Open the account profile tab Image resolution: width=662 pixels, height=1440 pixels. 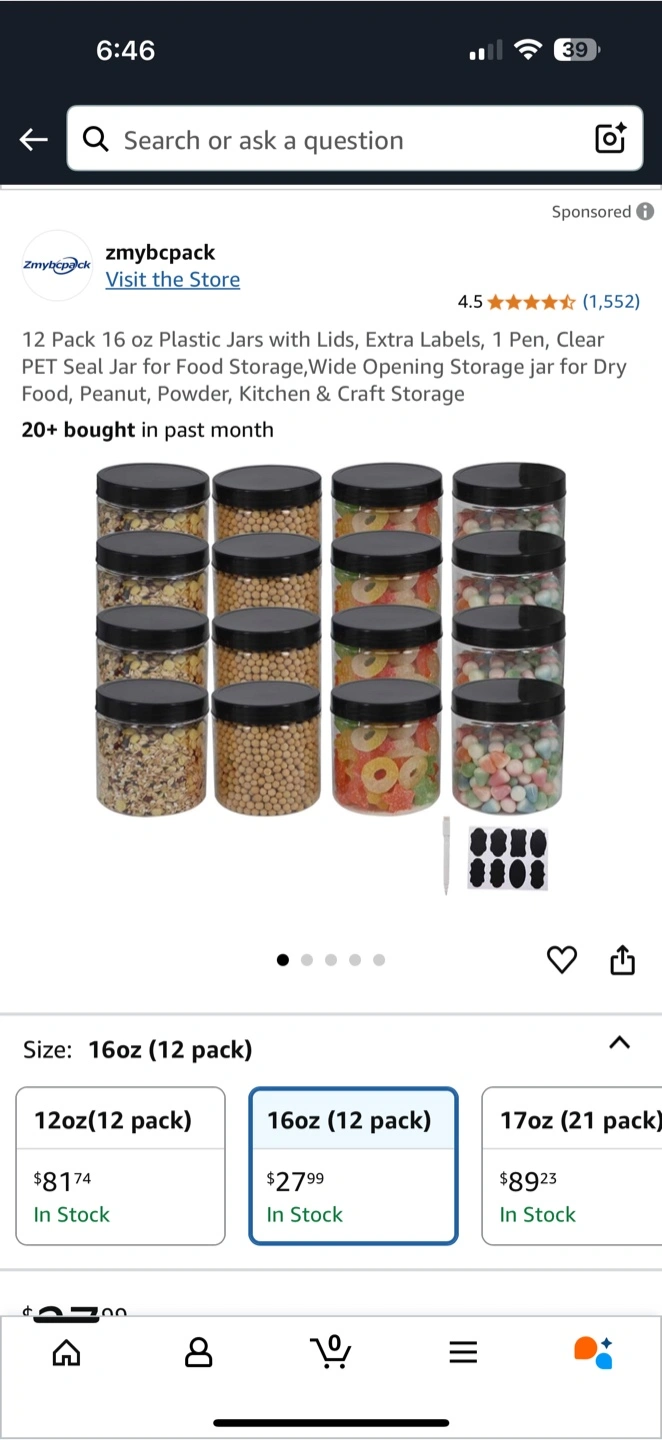pyautogui.click(x=199, y=1353)
